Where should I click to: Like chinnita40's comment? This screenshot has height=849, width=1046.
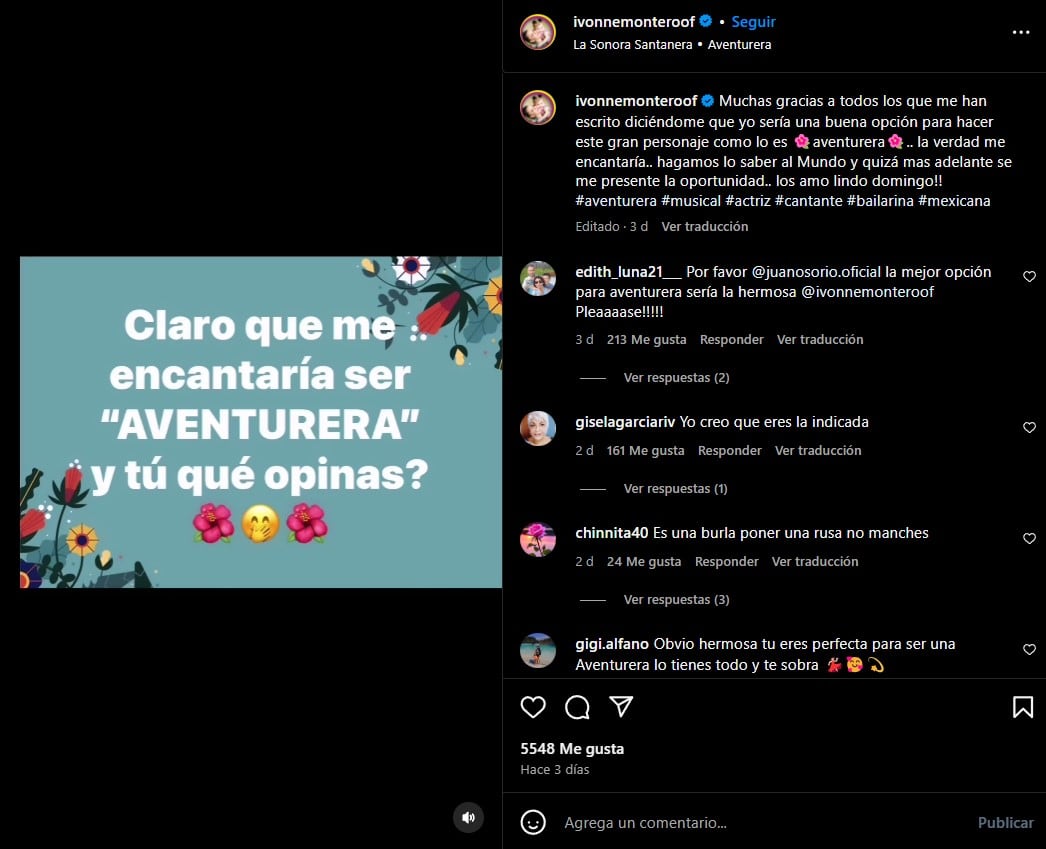(x=1029, y=539)
